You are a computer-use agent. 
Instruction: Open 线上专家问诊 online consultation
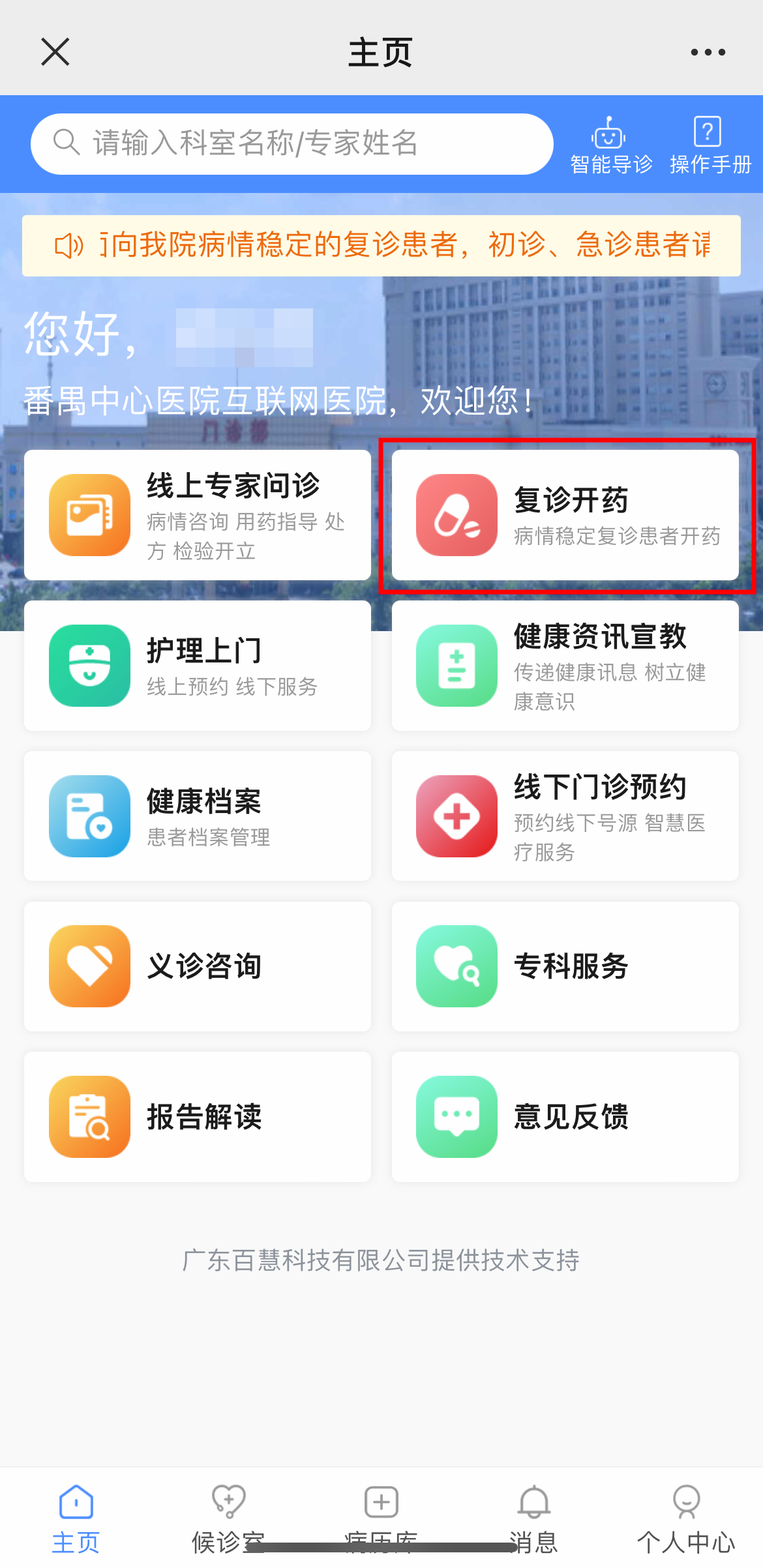coord(198,515)
